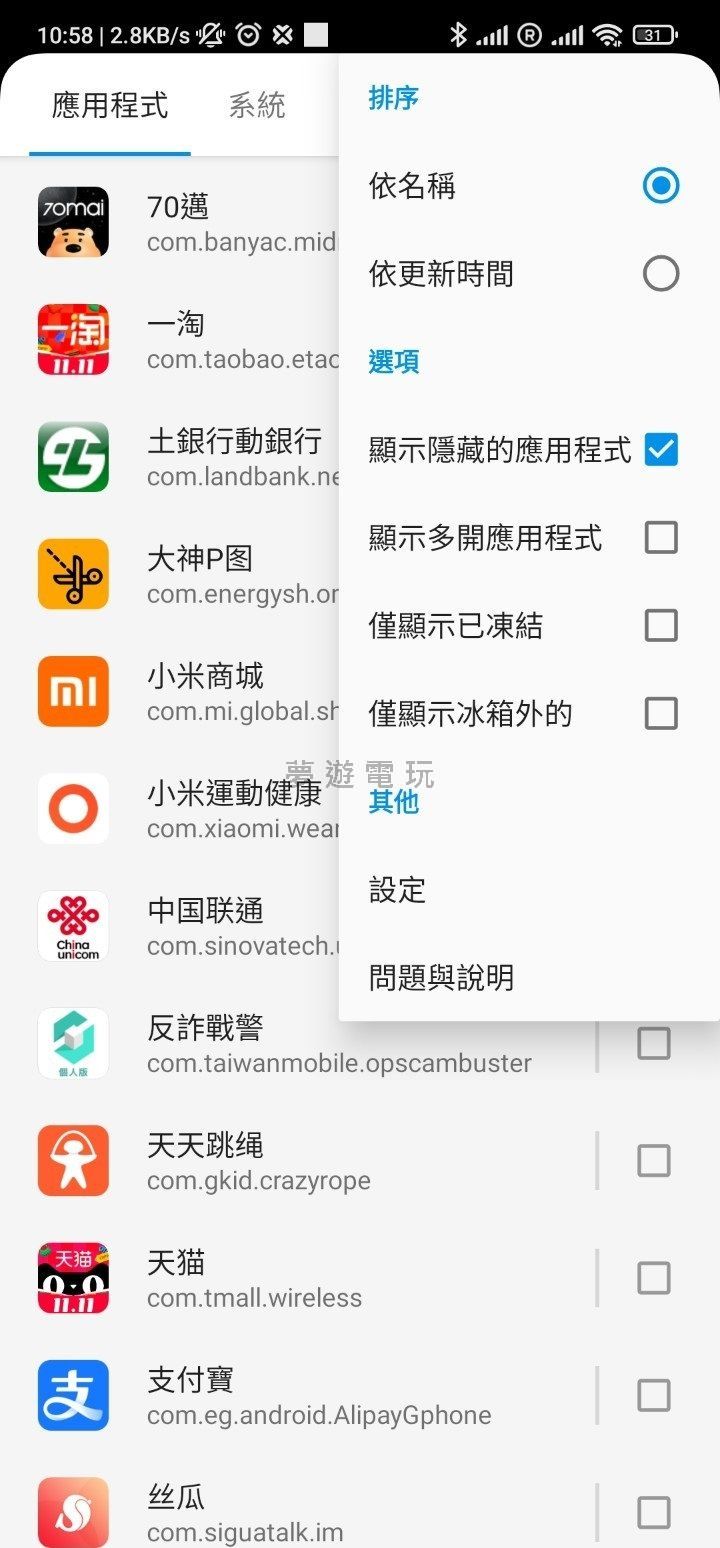720x1548 pixels.
Task: Tick checkbox for 丝瓜 app
Action: pos(654,1512)
